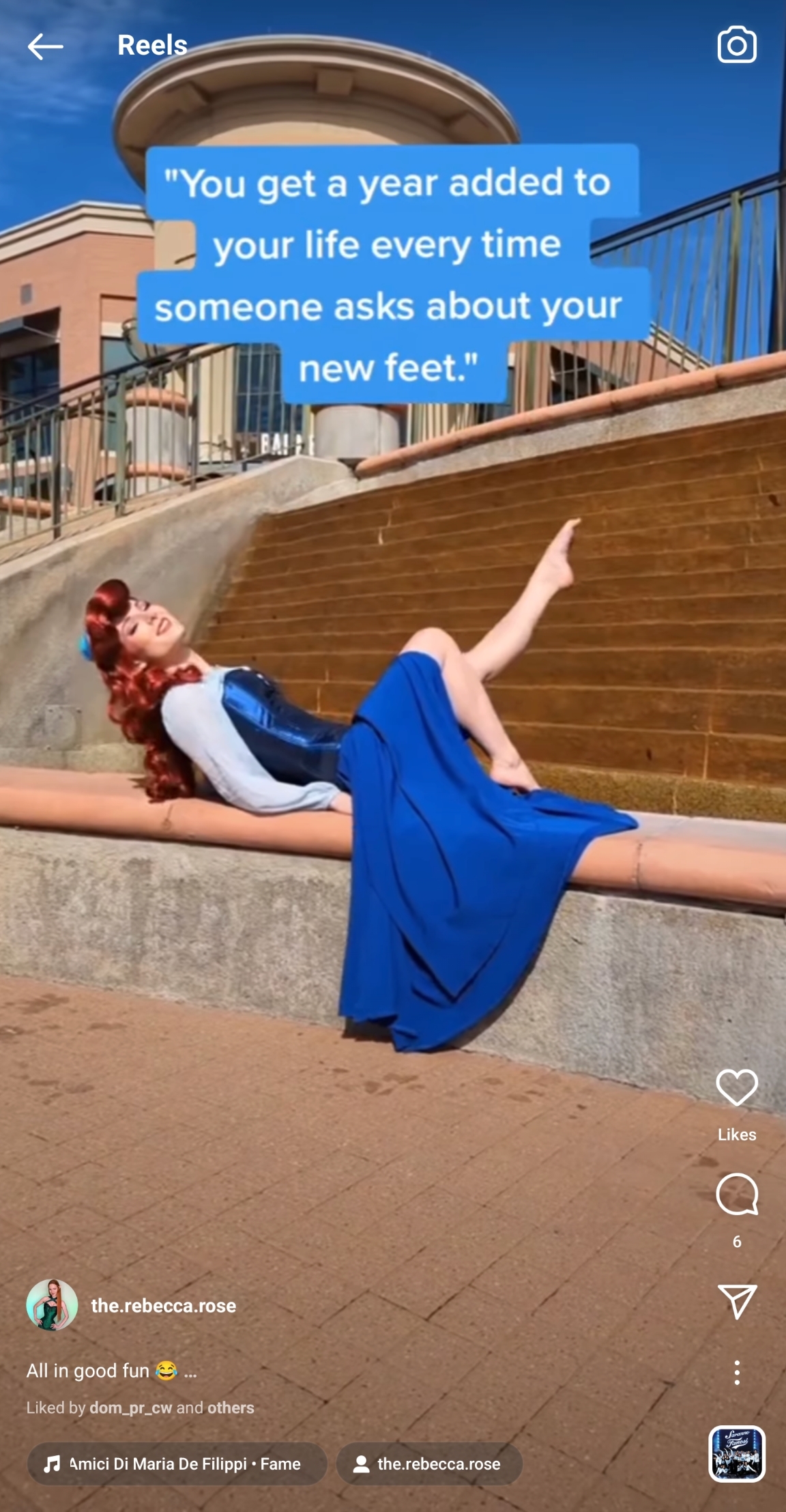Open the three-dot options menu
The image size is (786, 1512).
(736, 1372)
